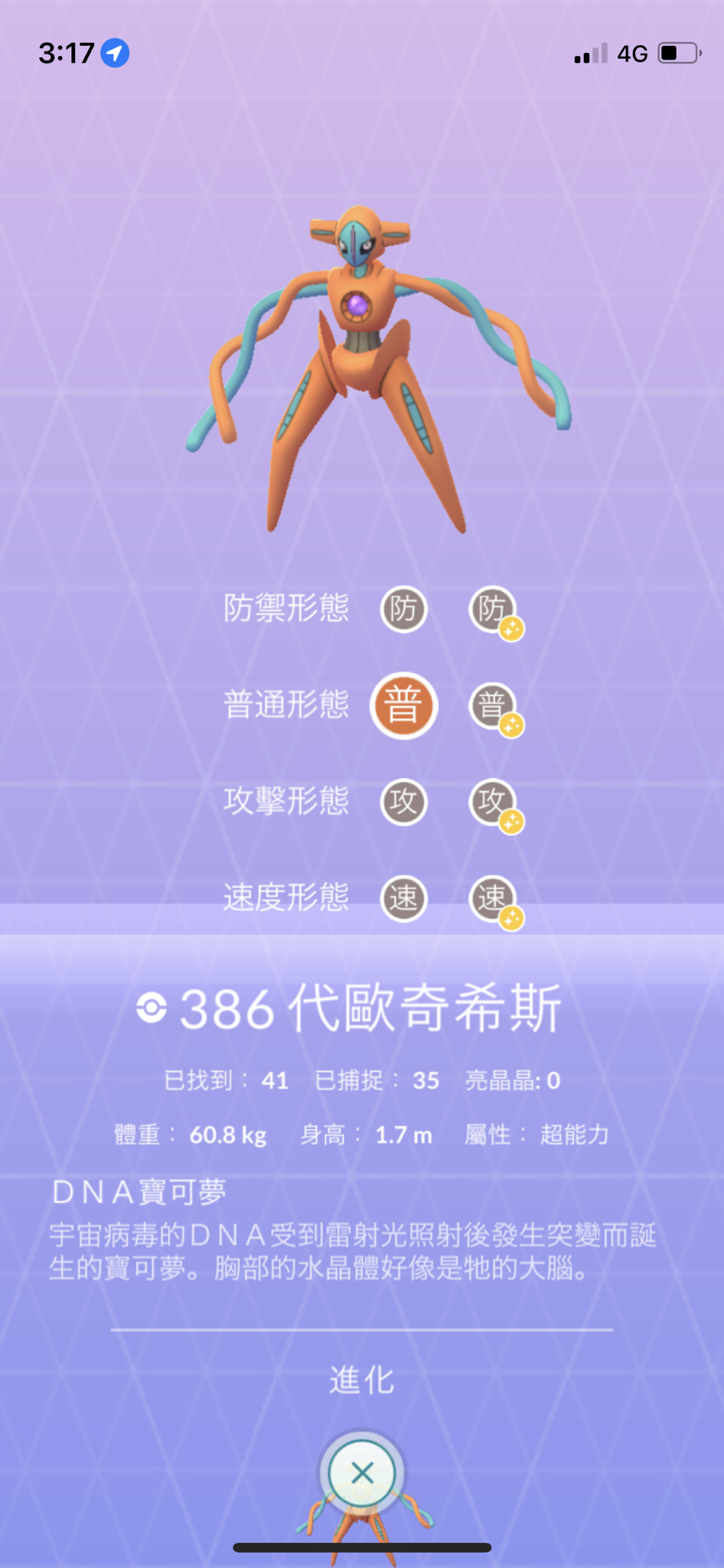View the shiny Attack form (攻)
724x1568 pixels.
[x=492, y=802]
